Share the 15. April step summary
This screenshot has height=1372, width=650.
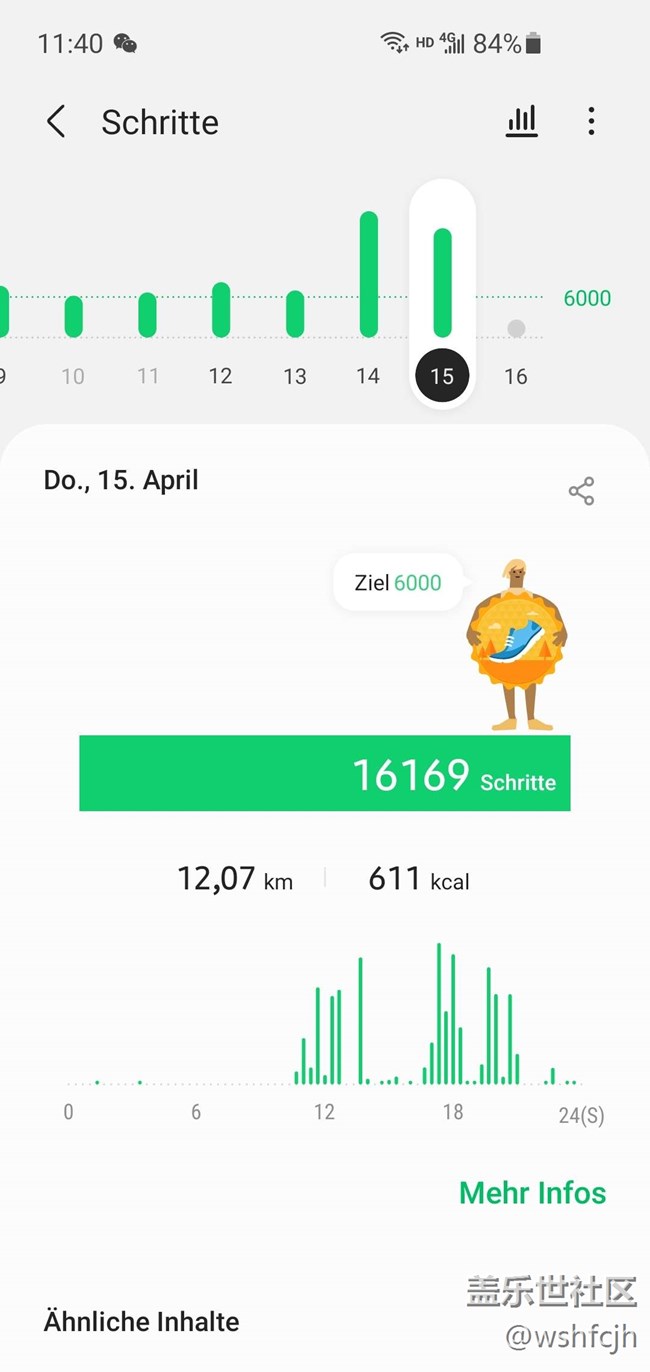coord(581,491)
